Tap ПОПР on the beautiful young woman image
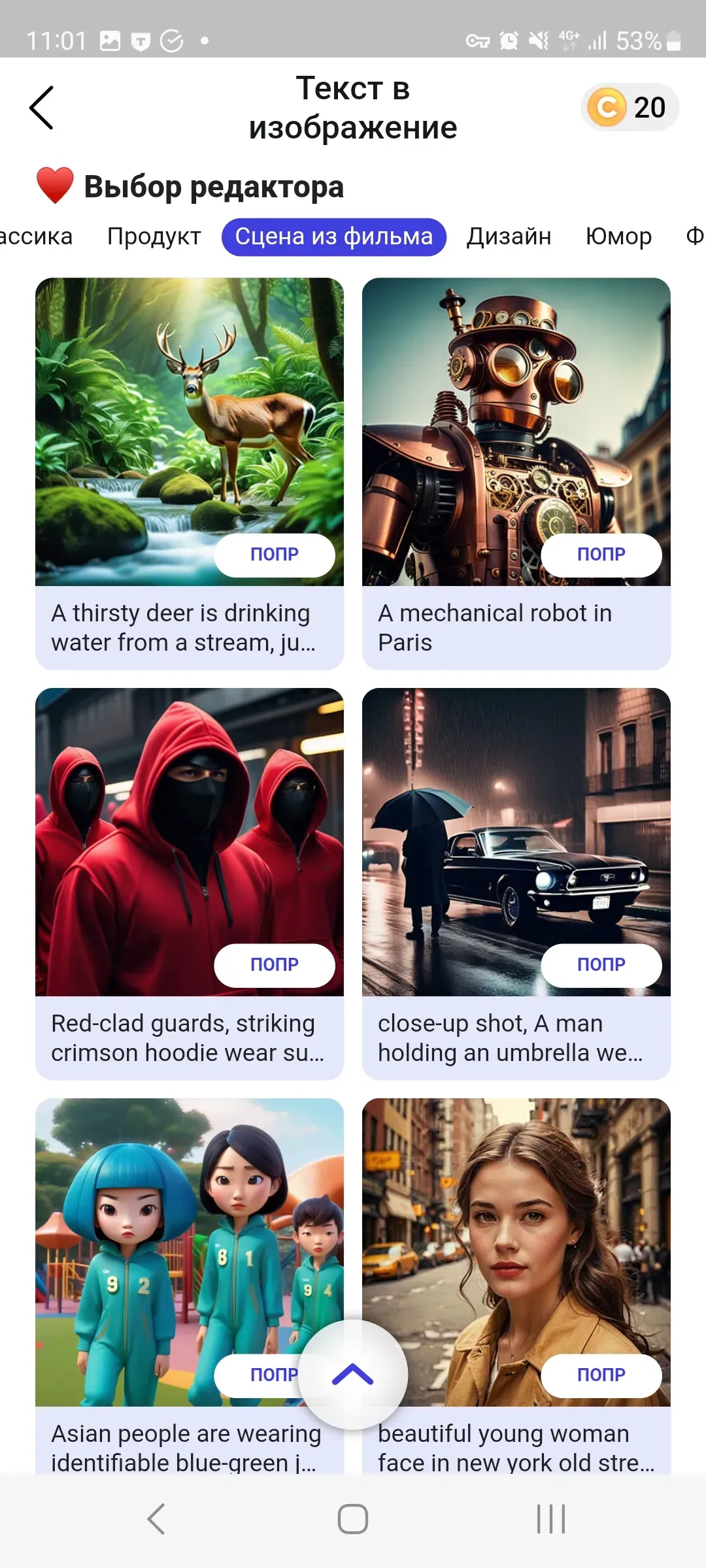This screenshot has height=1568, width=706. tap(600, 1375)
